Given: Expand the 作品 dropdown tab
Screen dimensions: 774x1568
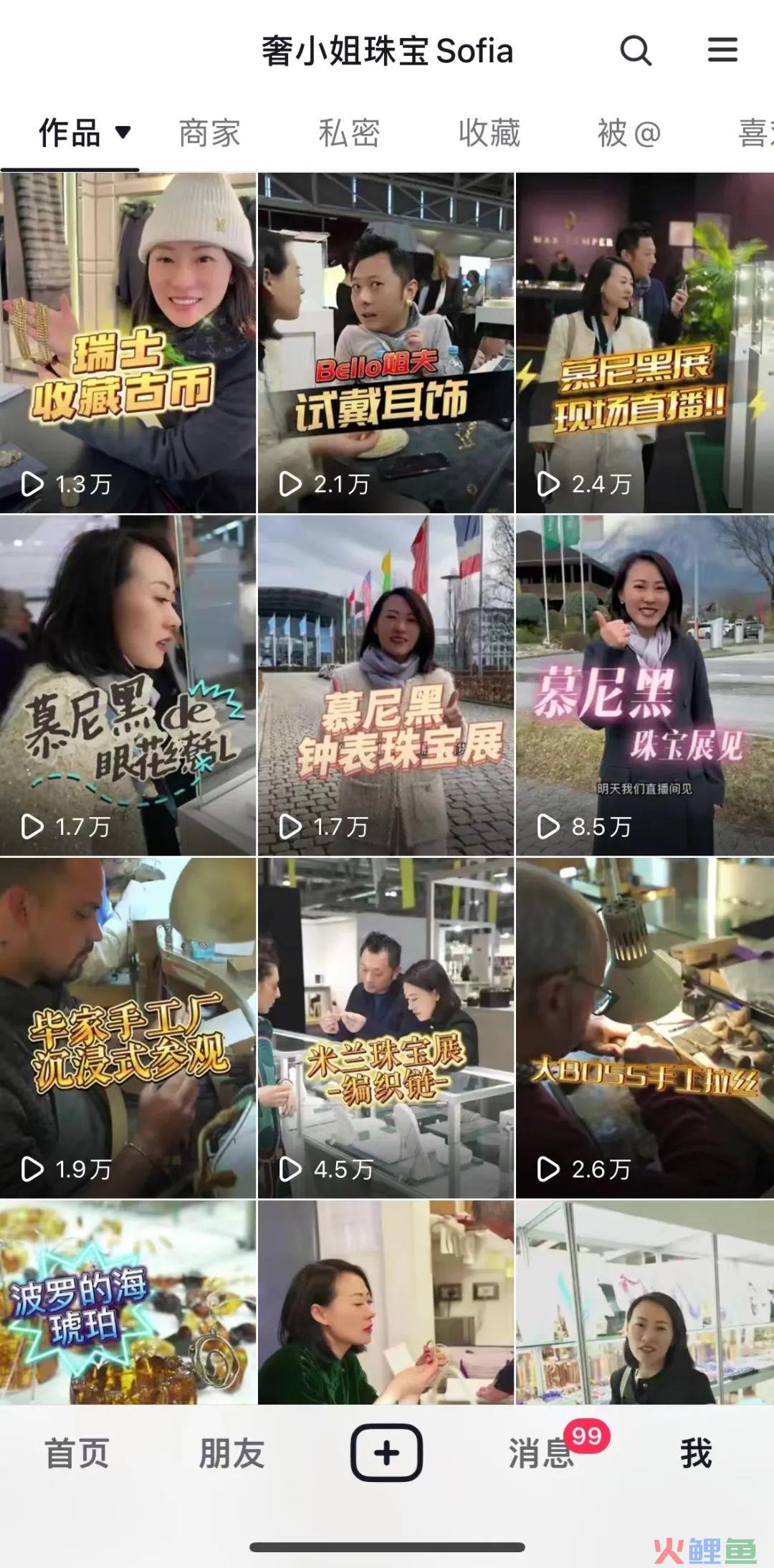Looking at the screenshot, I should pyautogui.click(x=84, y=133).
